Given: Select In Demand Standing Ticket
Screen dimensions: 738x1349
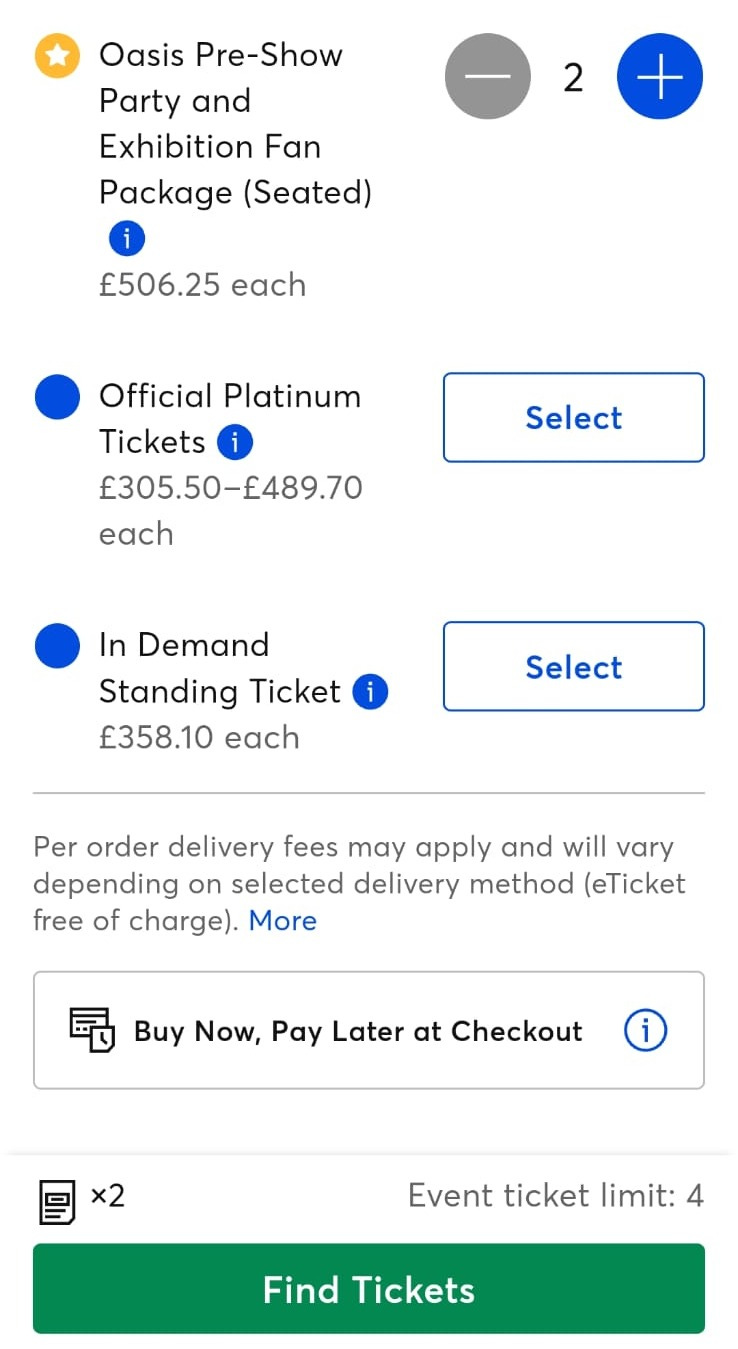Looking at the screenshot, I should click(x=574, y=667).
